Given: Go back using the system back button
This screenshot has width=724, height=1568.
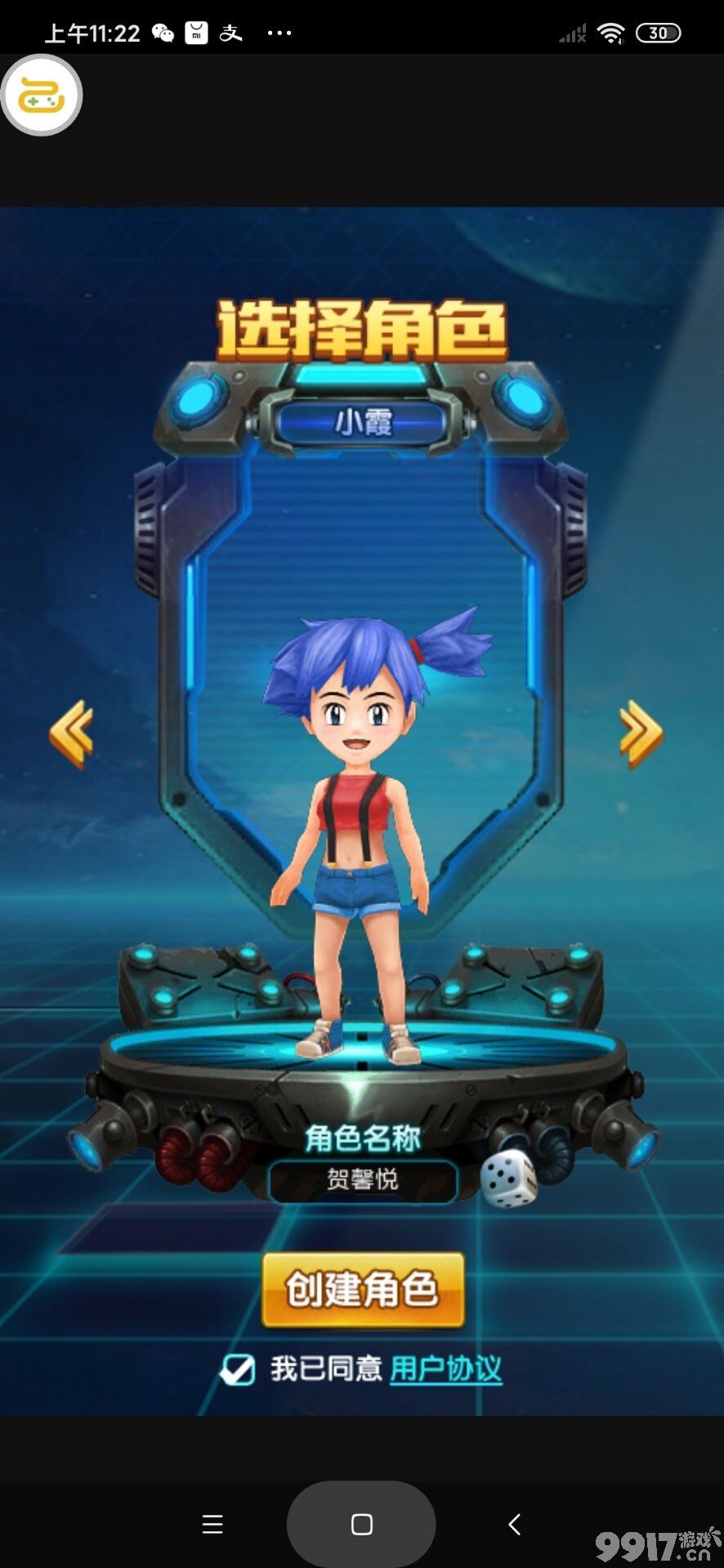Looking at the screenshot, I should (514, 1524).
